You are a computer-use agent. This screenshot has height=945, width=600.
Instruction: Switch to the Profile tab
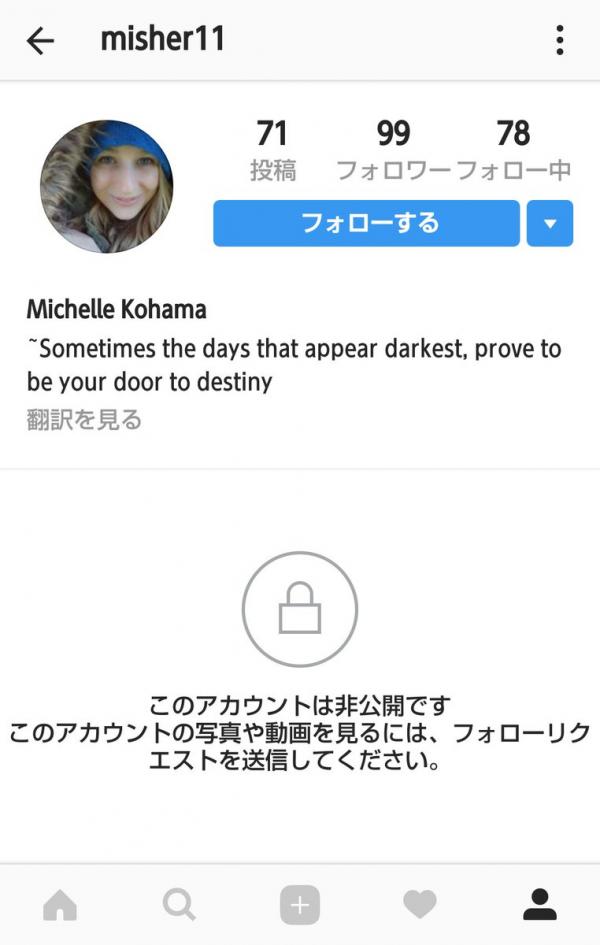tap(540, 905)
